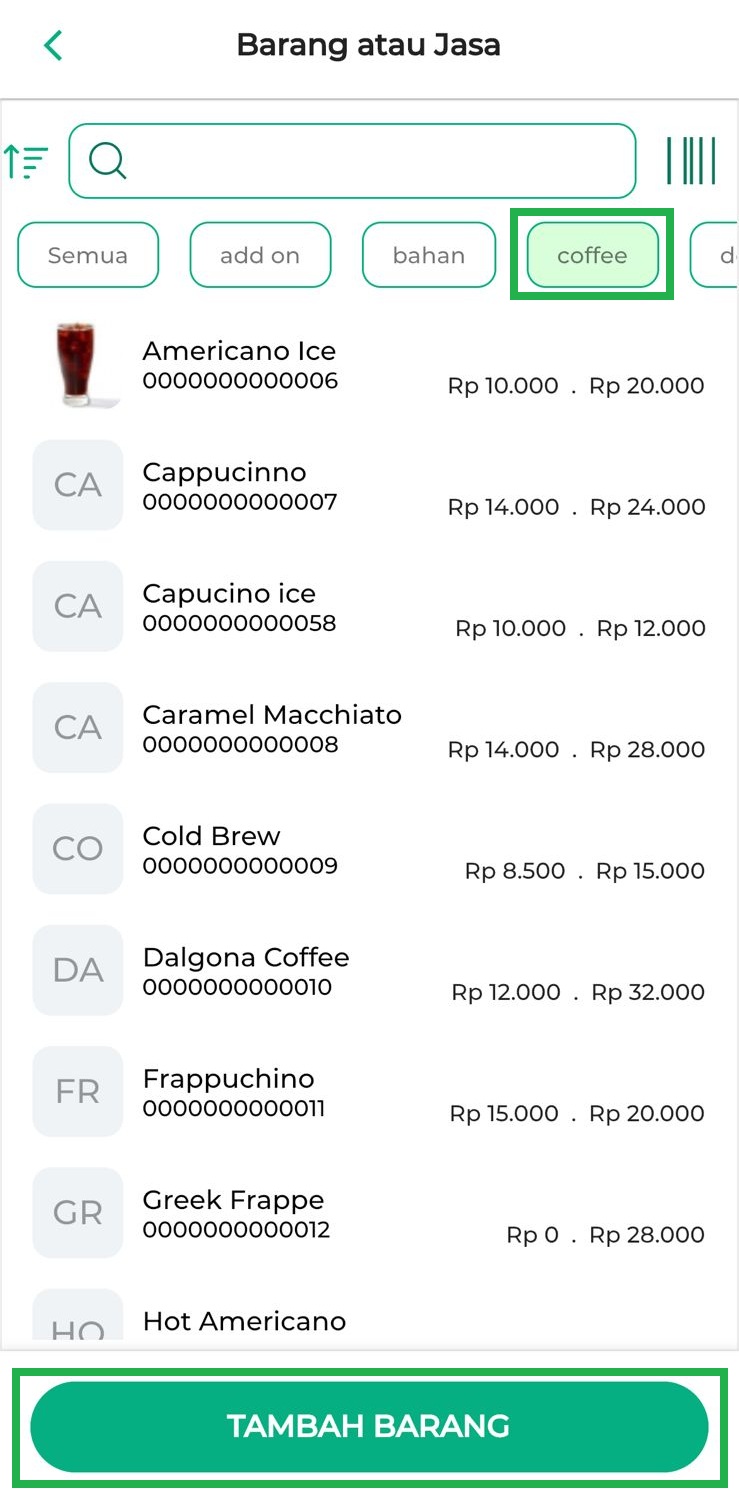
Task: Open the Frappuchino item
Action: click(369, 1091)
